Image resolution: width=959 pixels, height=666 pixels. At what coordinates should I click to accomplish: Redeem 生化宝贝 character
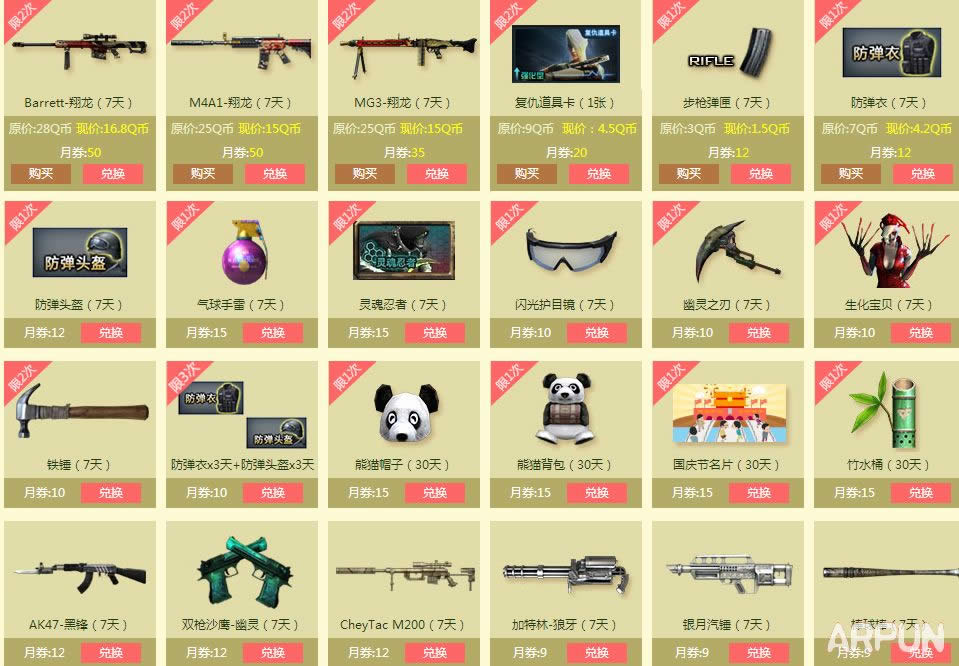[921, 333]
